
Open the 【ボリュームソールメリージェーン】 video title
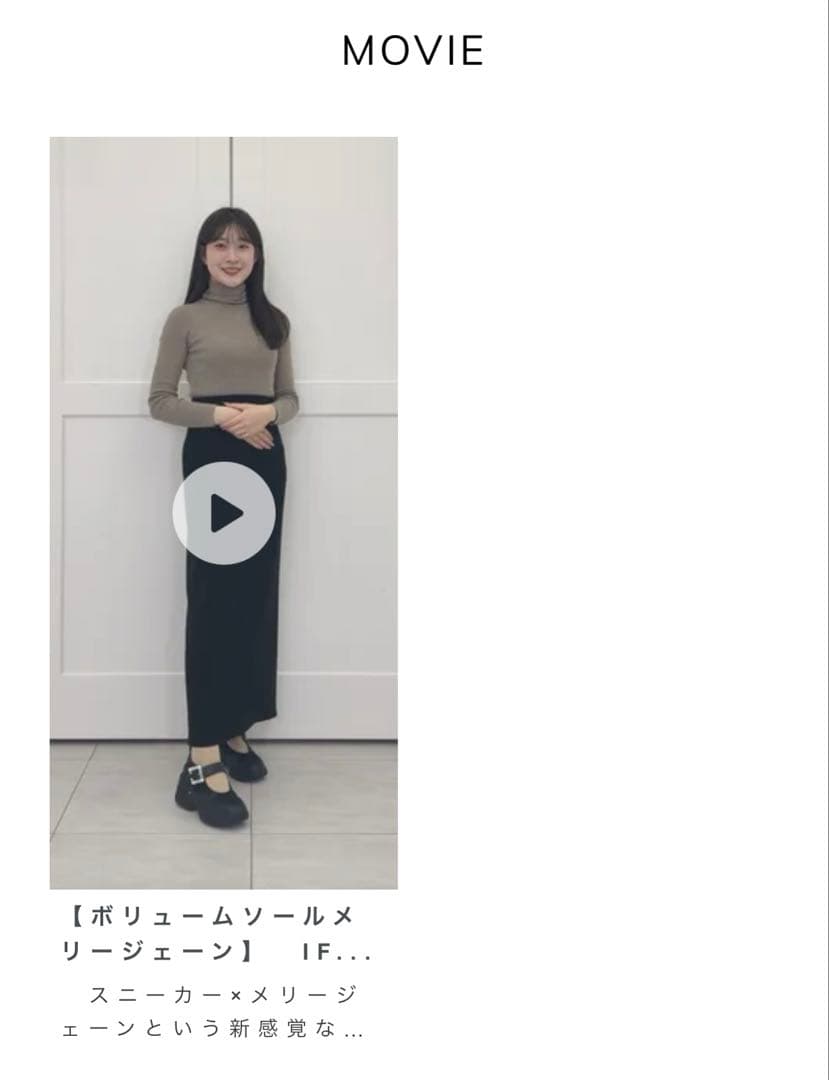click(213, 935)
